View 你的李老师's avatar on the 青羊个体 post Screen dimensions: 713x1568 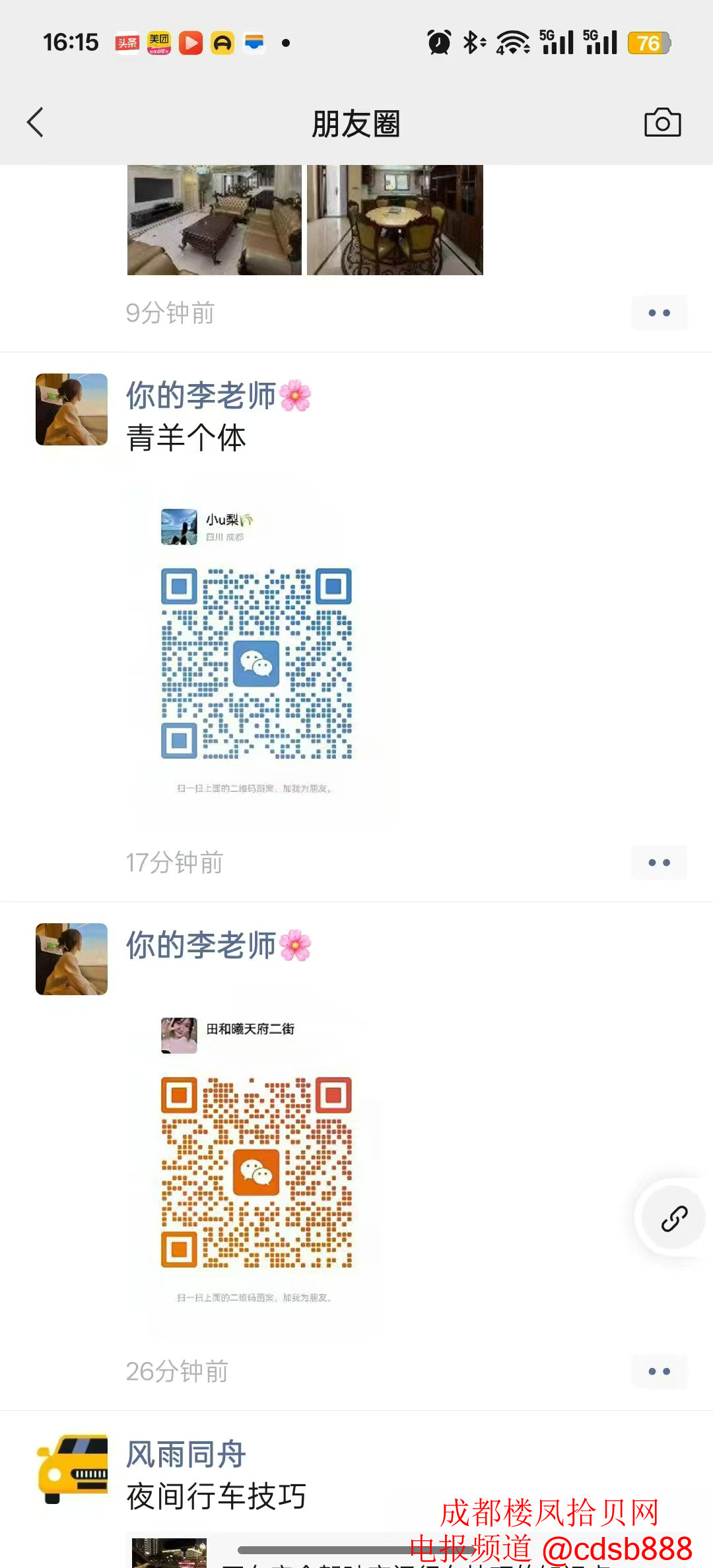click(71, 409)
